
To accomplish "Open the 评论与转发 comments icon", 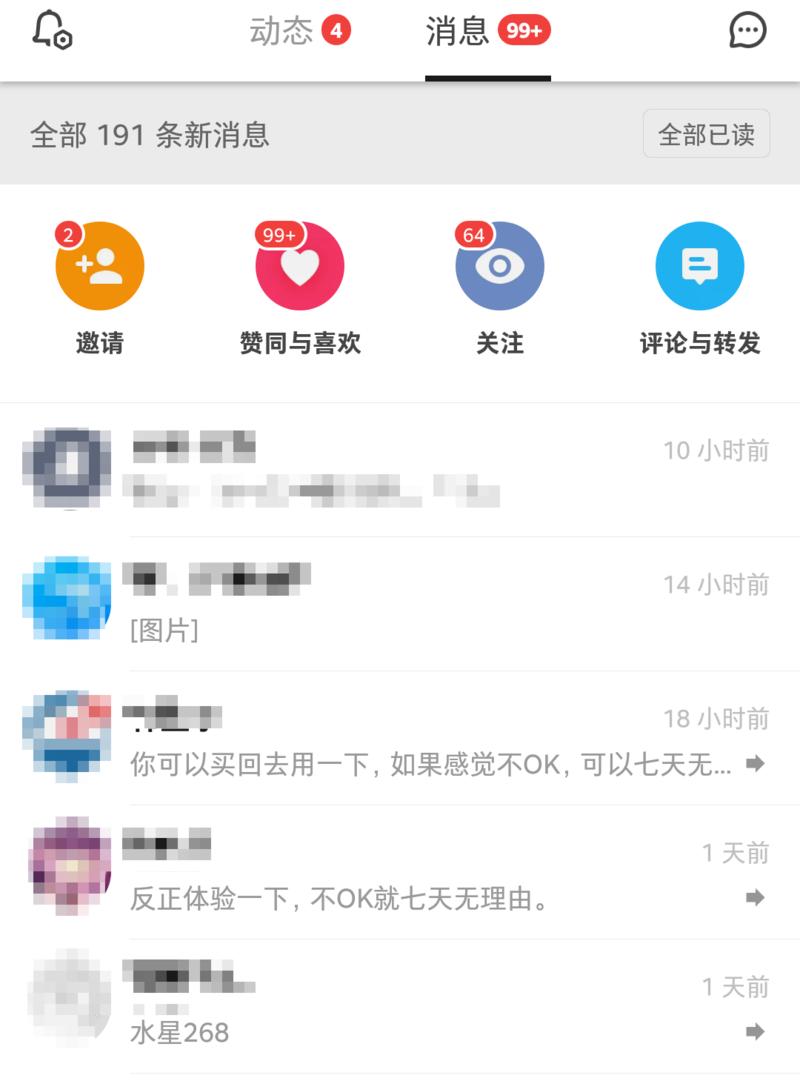I will 700,265.
